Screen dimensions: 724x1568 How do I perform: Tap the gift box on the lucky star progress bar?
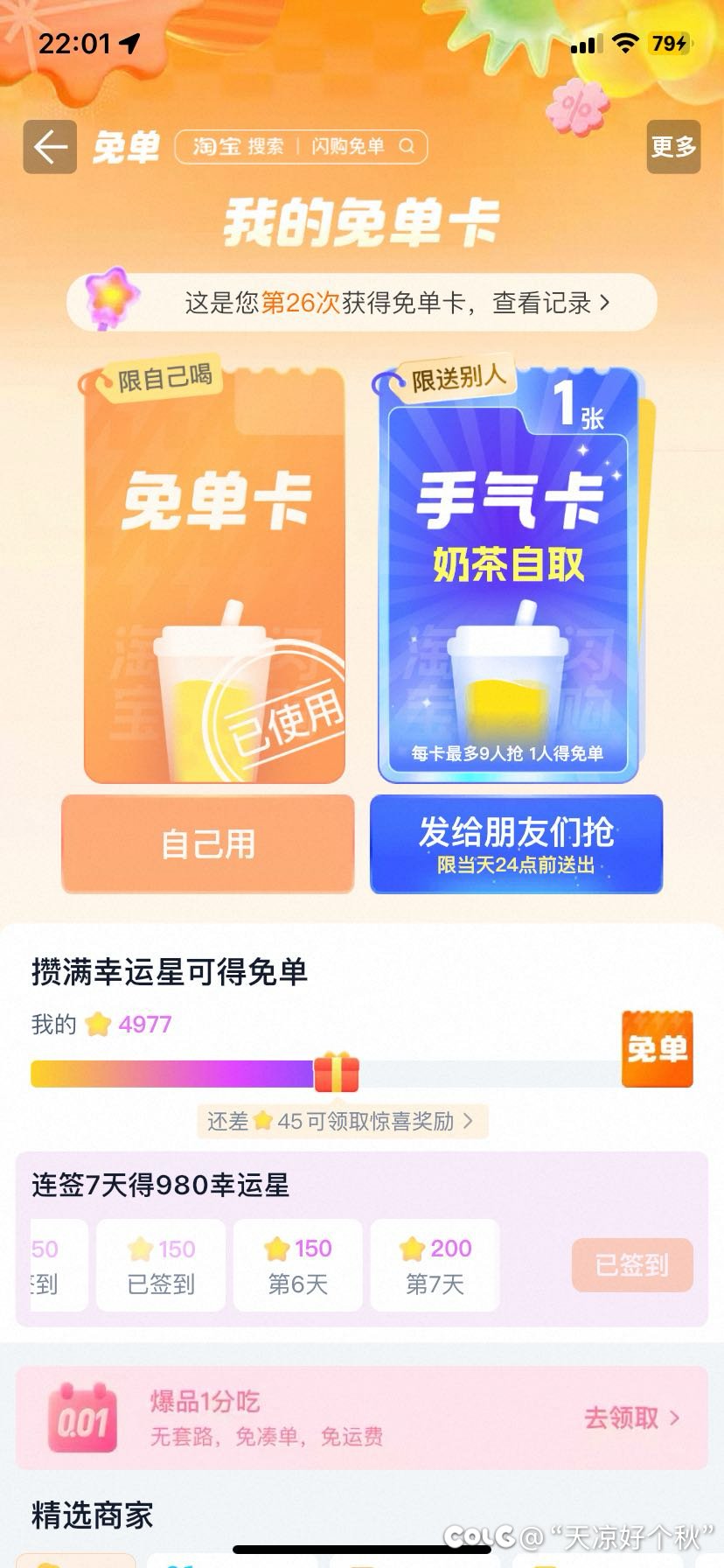(x=337, y=1069)
